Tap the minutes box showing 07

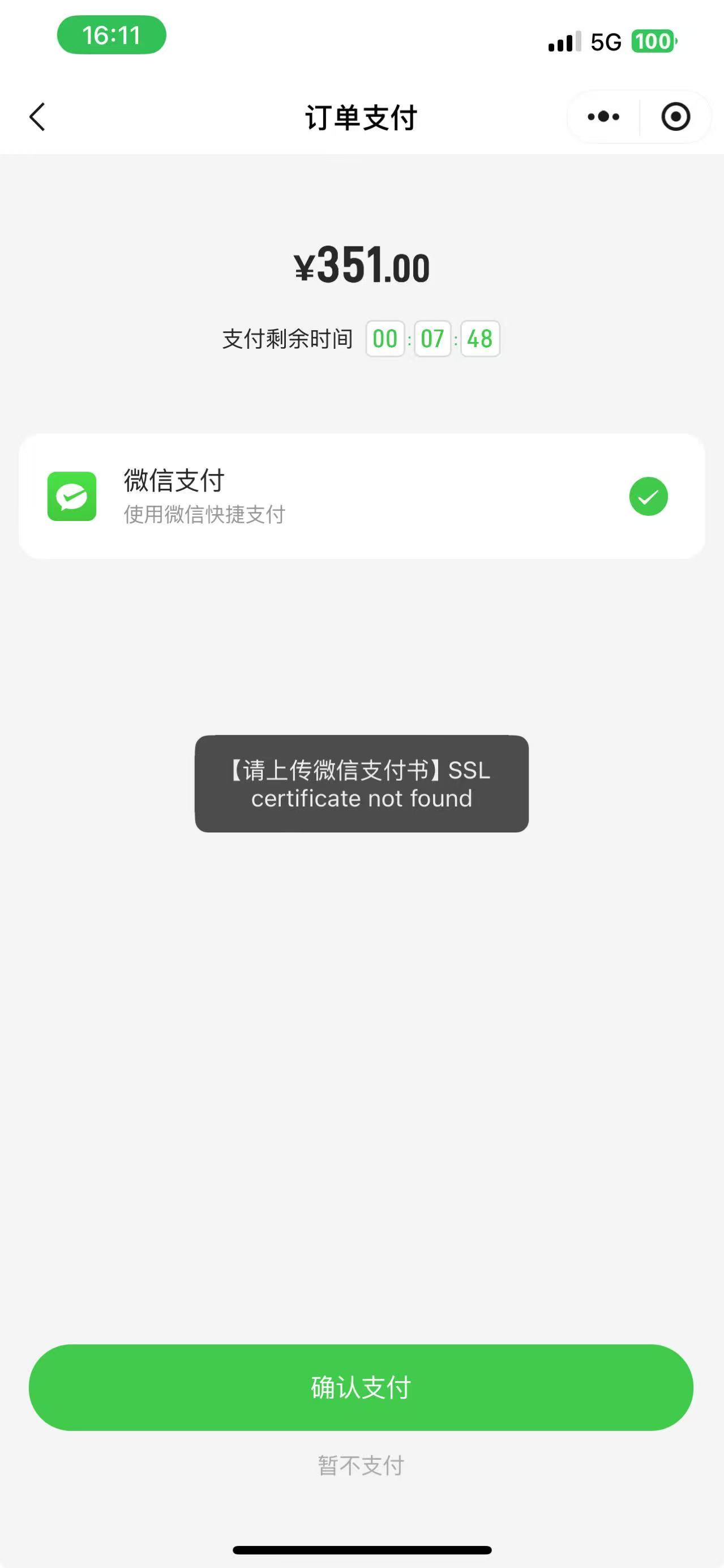(x=432, y=339)
